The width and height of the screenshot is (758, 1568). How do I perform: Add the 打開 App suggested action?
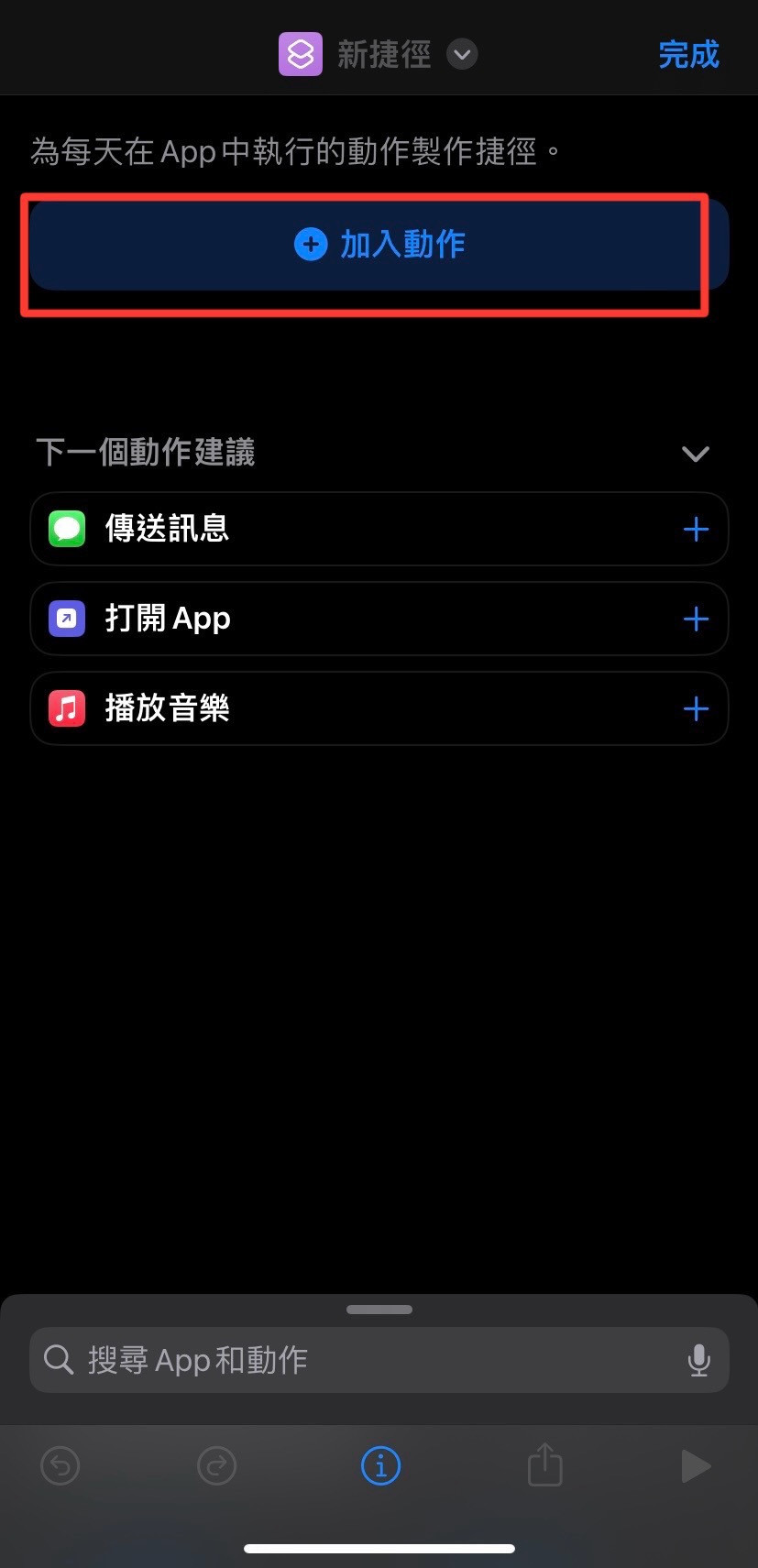pyautogui.click(x=696, y=619)
